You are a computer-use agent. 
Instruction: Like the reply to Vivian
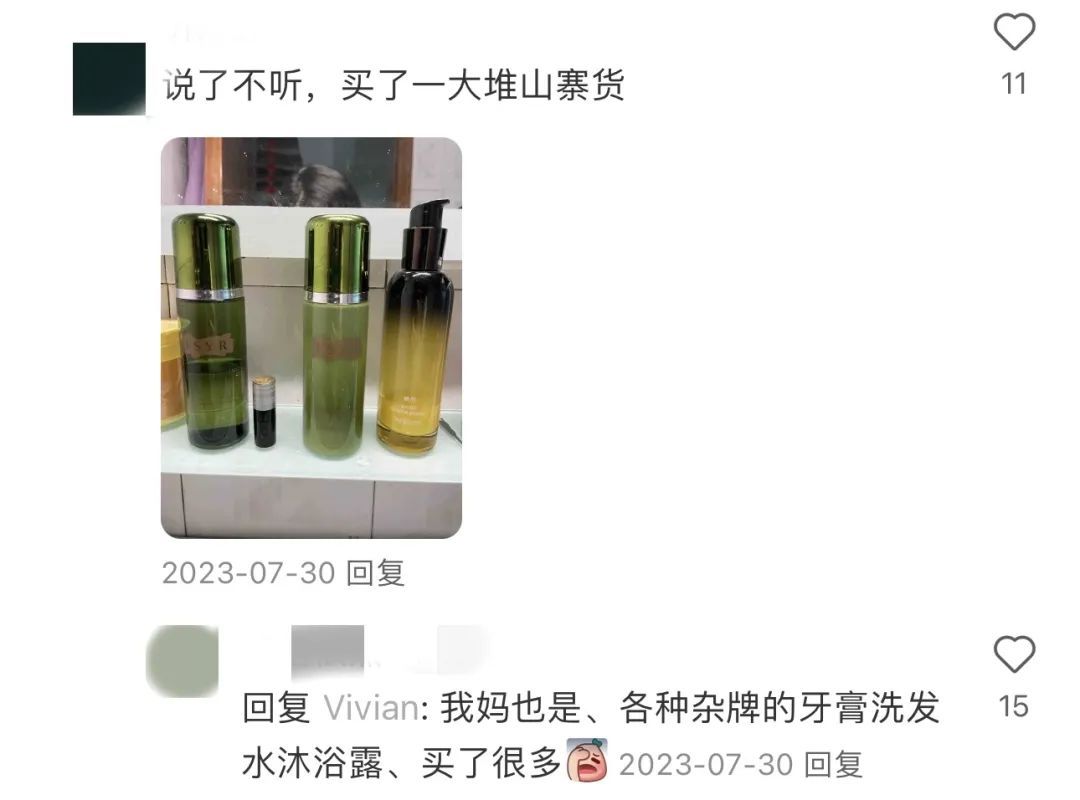[x=1014, y=655]
